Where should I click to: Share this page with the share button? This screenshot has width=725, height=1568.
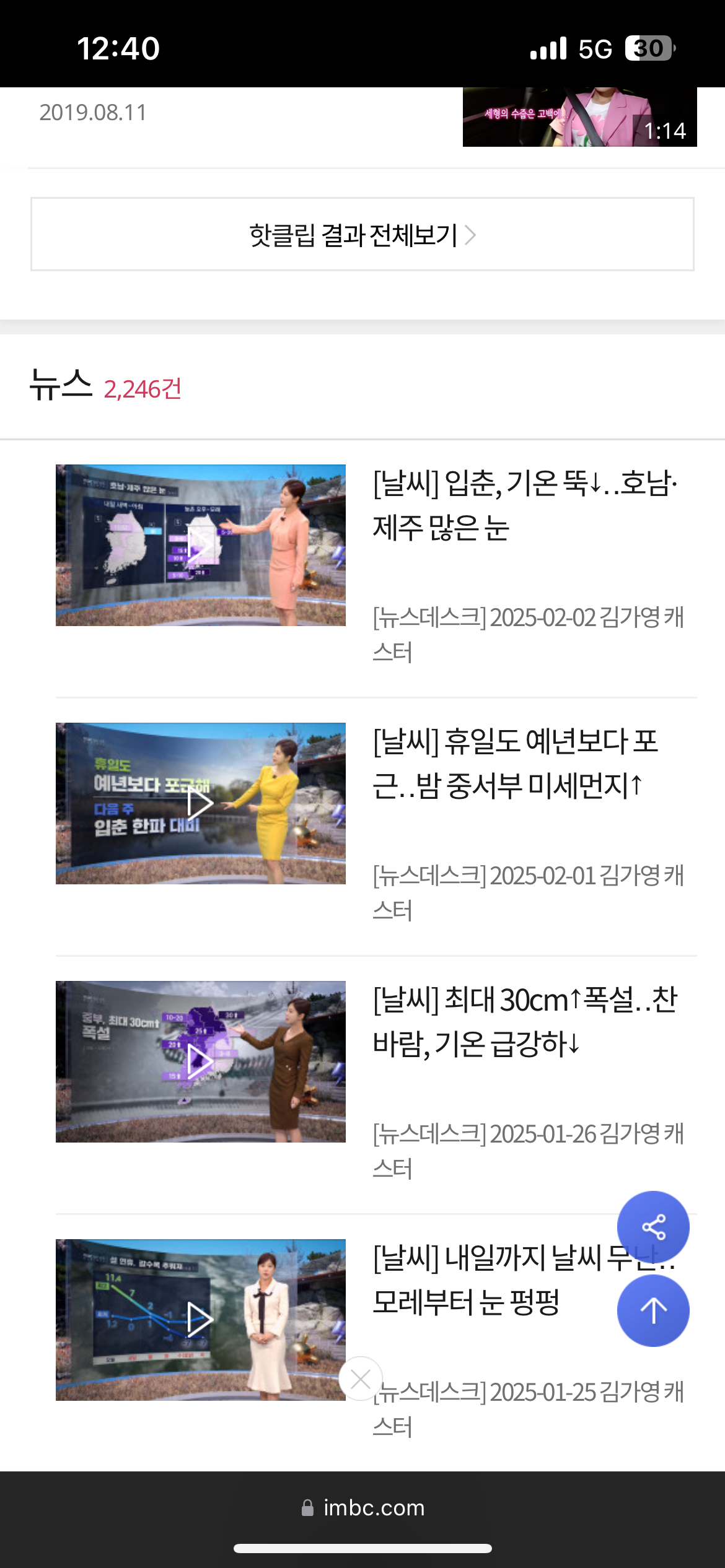pos(653,1227)
